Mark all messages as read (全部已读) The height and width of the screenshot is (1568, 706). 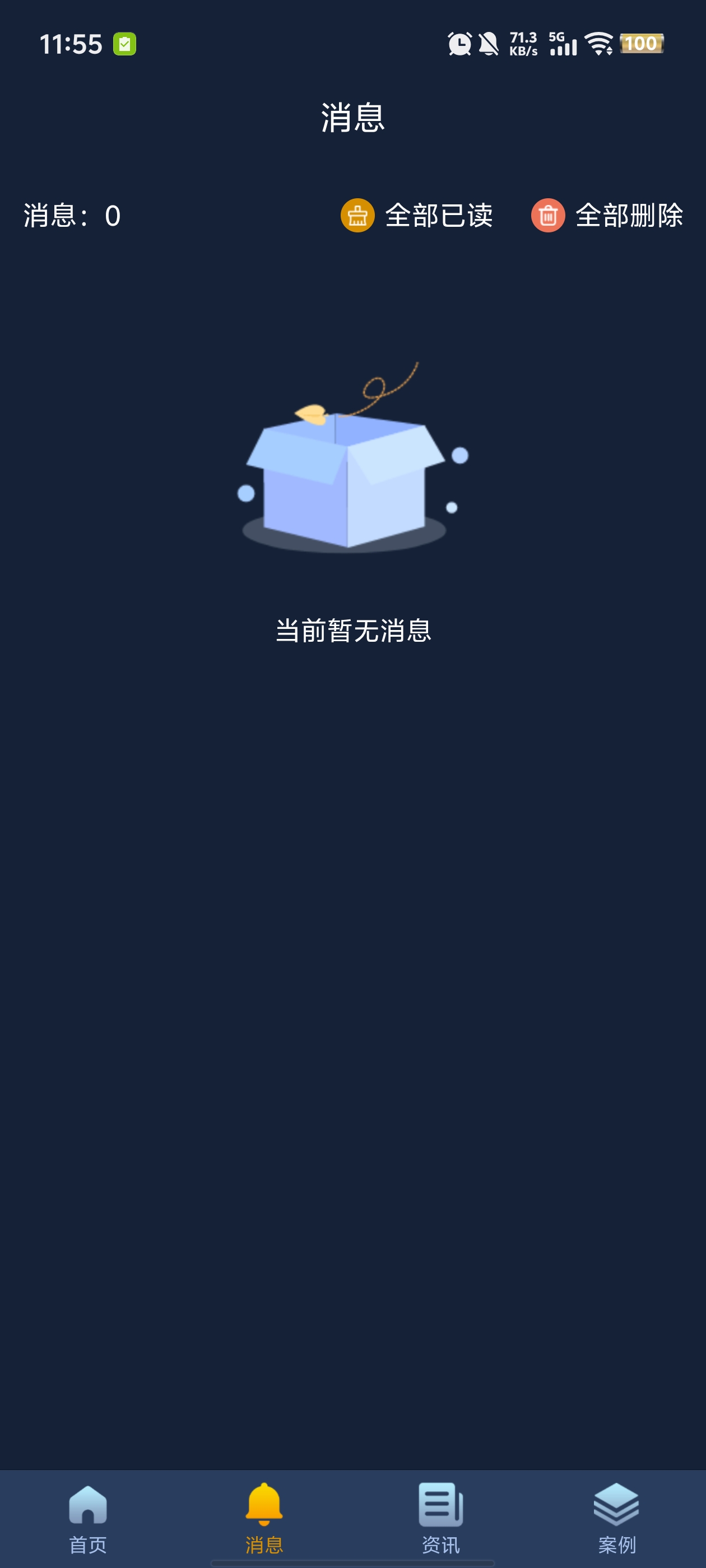pyautogui.click(x=417, y=216)
